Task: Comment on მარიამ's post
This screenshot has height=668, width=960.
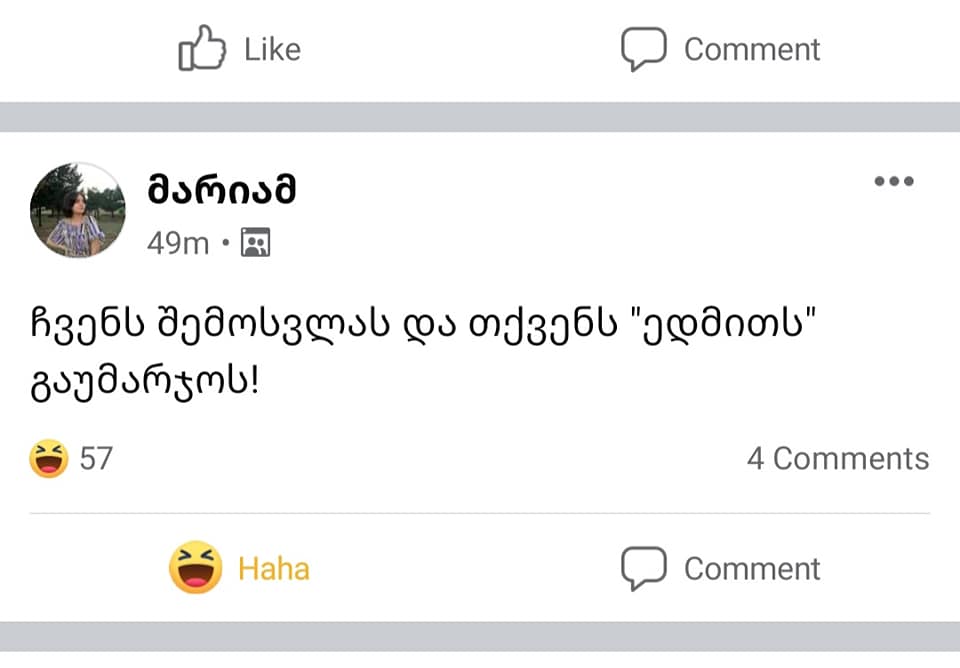Action: click(720, 569)
